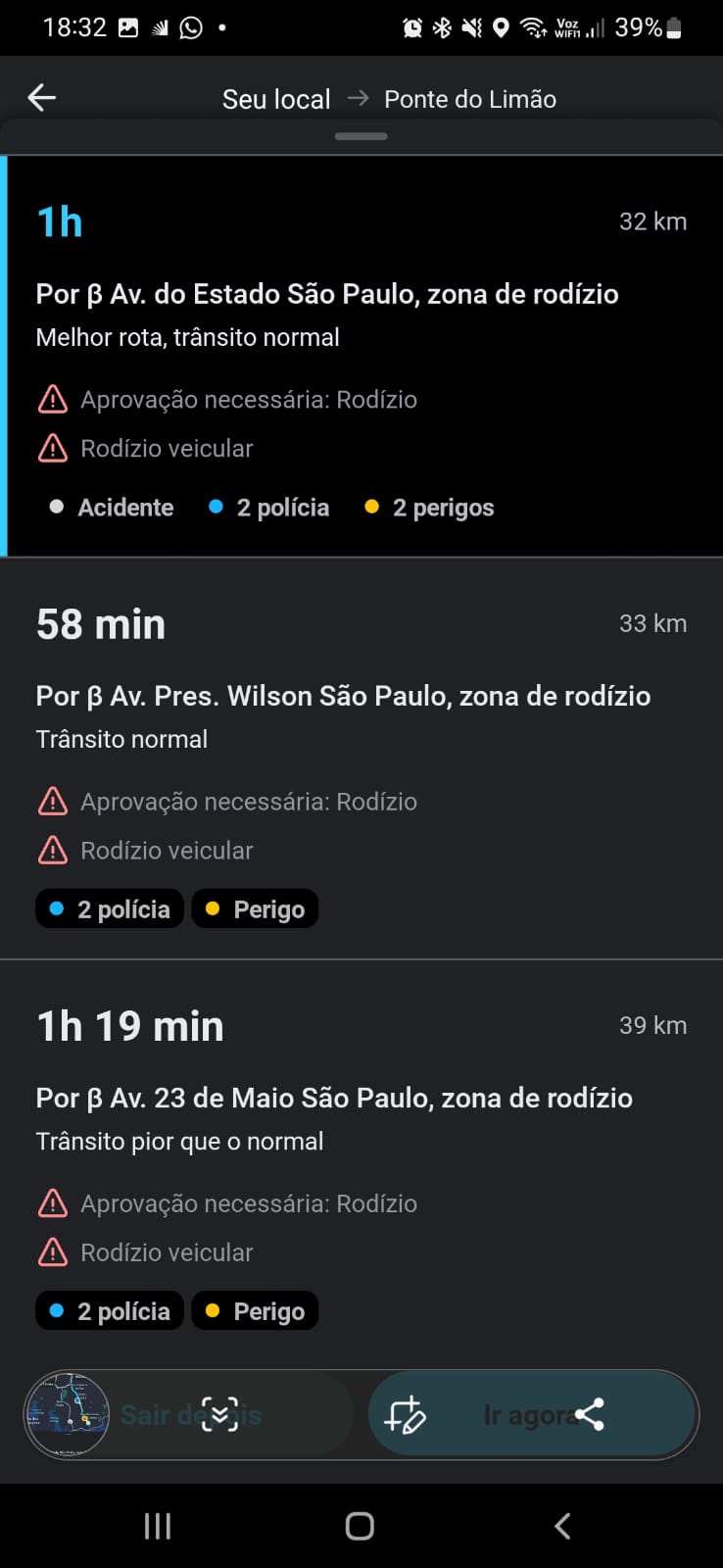Tap the drag handle at top of routes list
Screen dimensions: 723x1568
(361, 136)
